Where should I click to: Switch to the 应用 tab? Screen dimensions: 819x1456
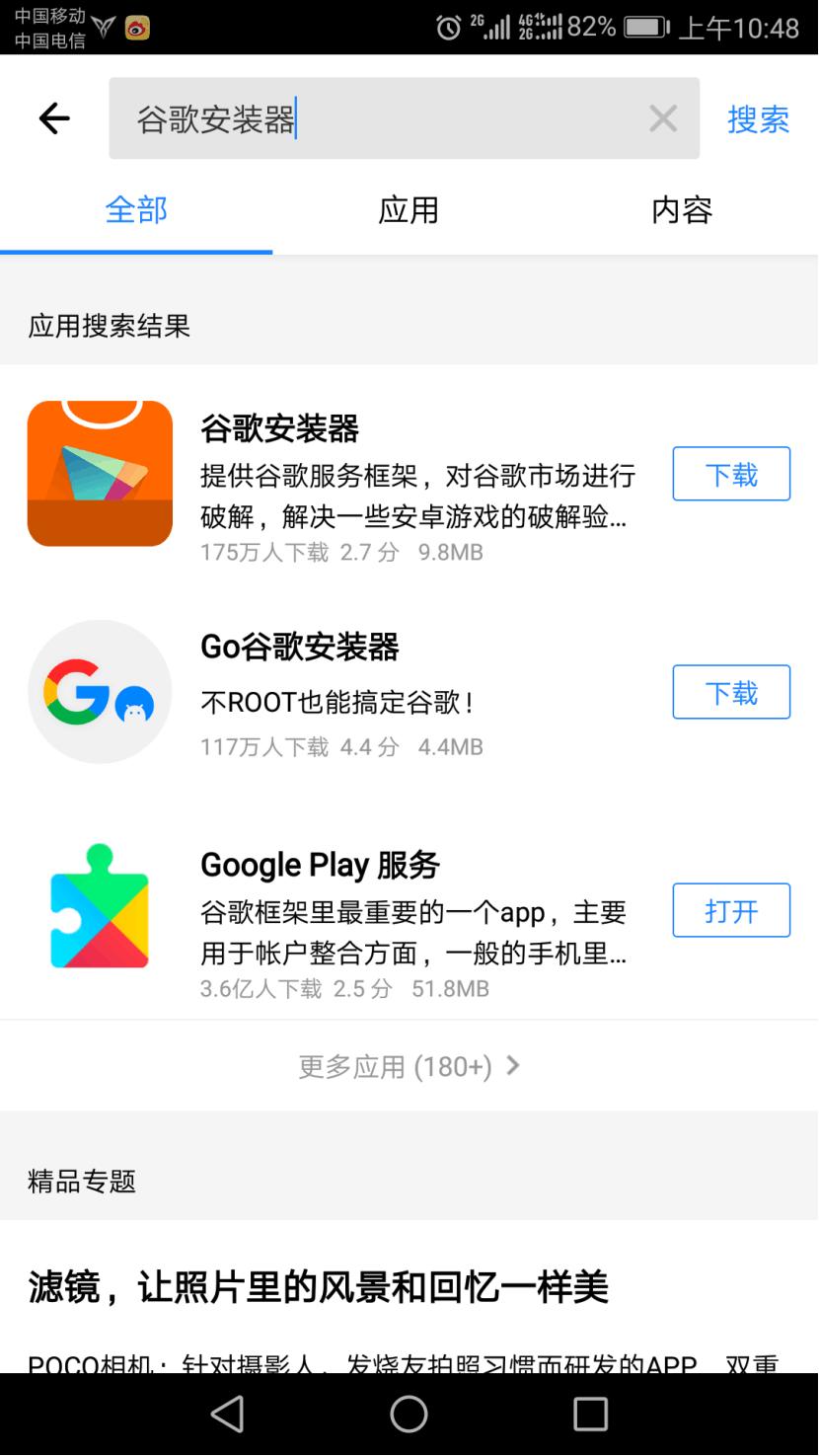(x=409, y=210)
